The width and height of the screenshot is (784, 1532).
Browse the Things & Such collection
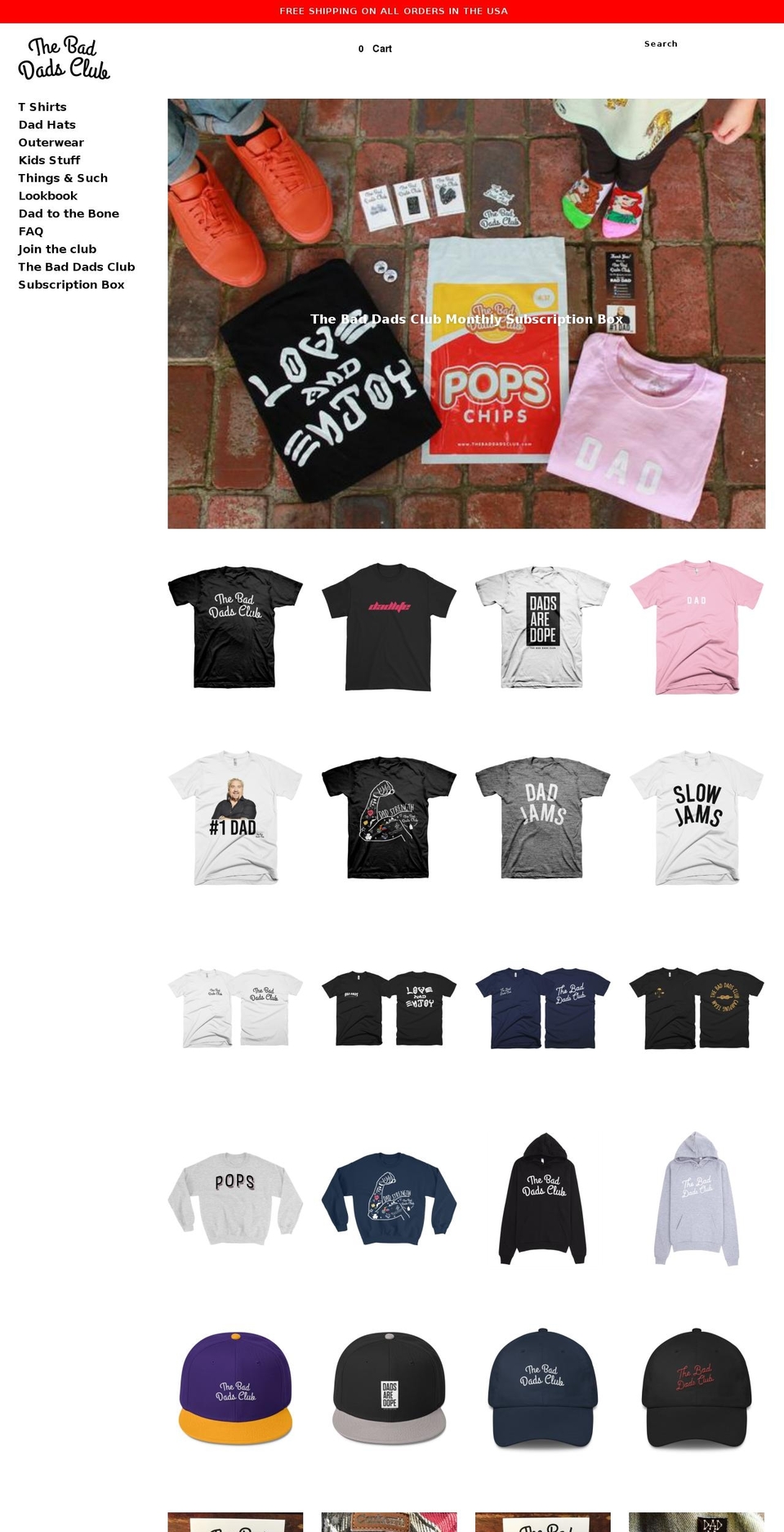pos(63,177)
